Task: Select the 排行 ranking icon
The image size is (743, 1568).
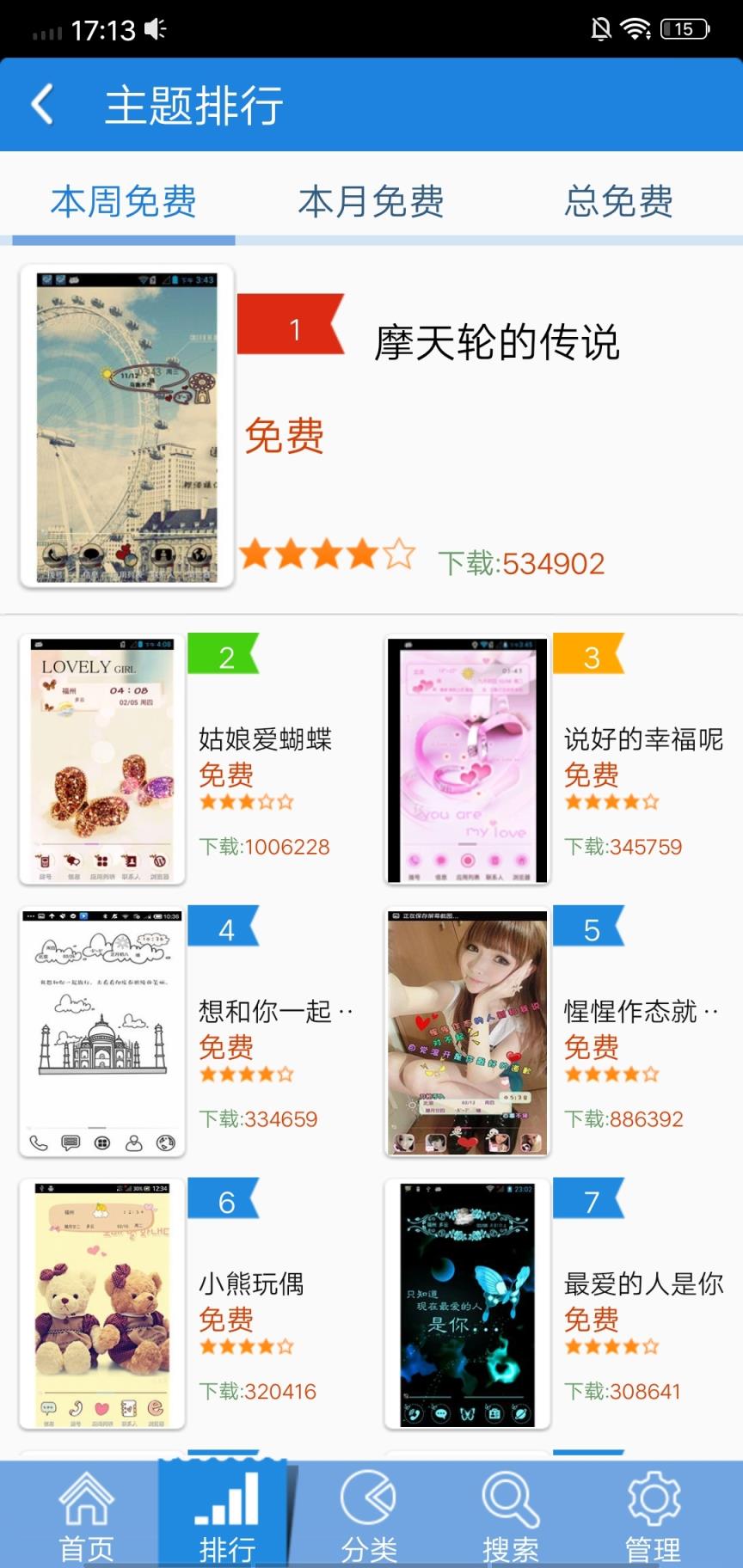Action: (x=225, y=1500)
